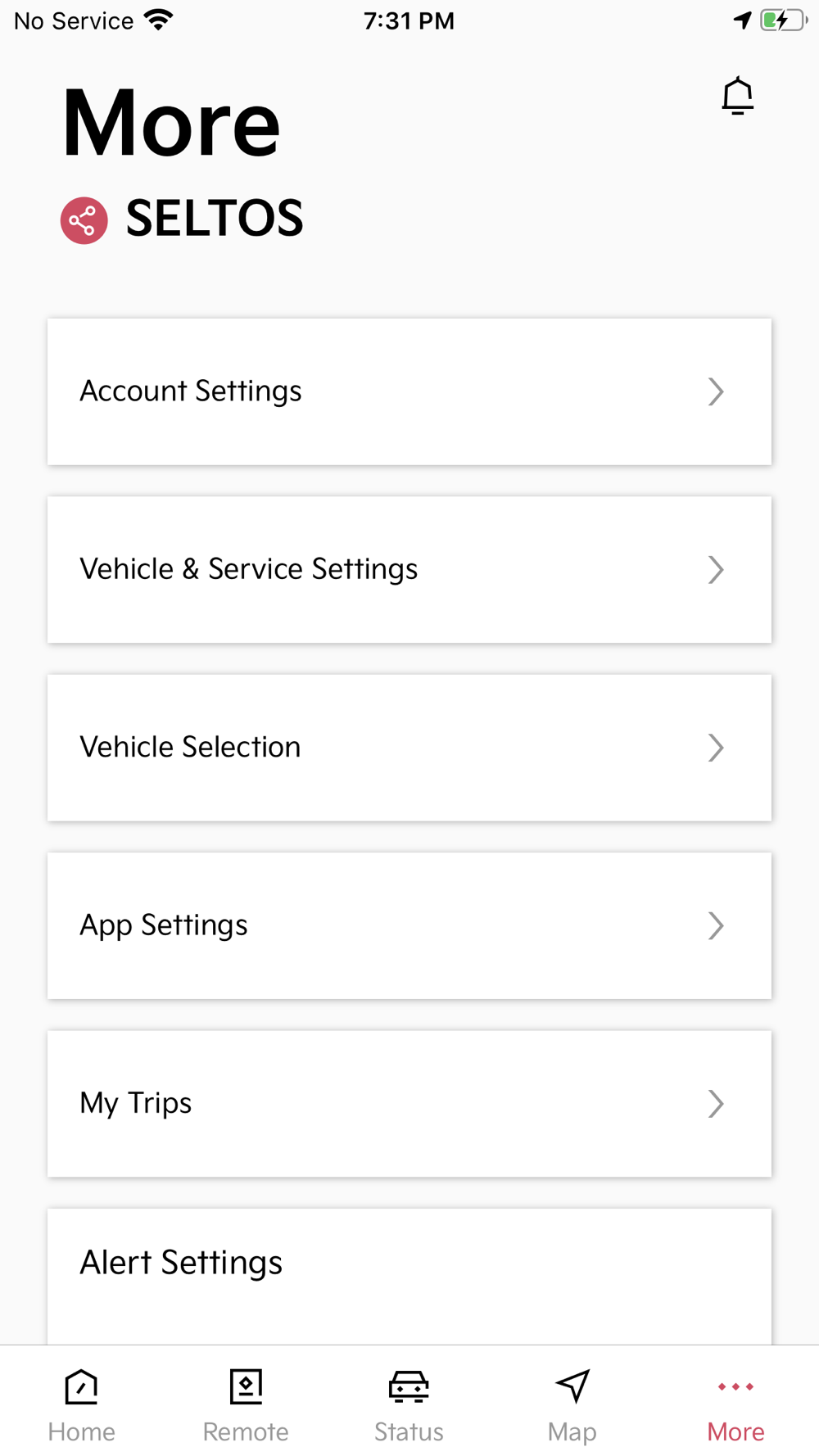Tap the red share icon beside SELTOS
The height and width of the screenshot is (1456, 819).
click(84, 220)
